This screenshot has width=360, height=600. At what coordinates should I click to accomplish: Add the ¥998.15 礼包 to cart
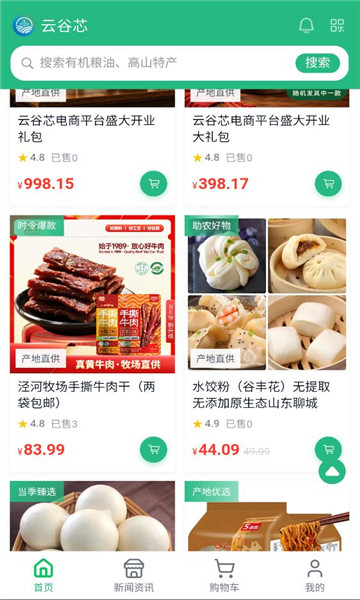pos(153,184)
